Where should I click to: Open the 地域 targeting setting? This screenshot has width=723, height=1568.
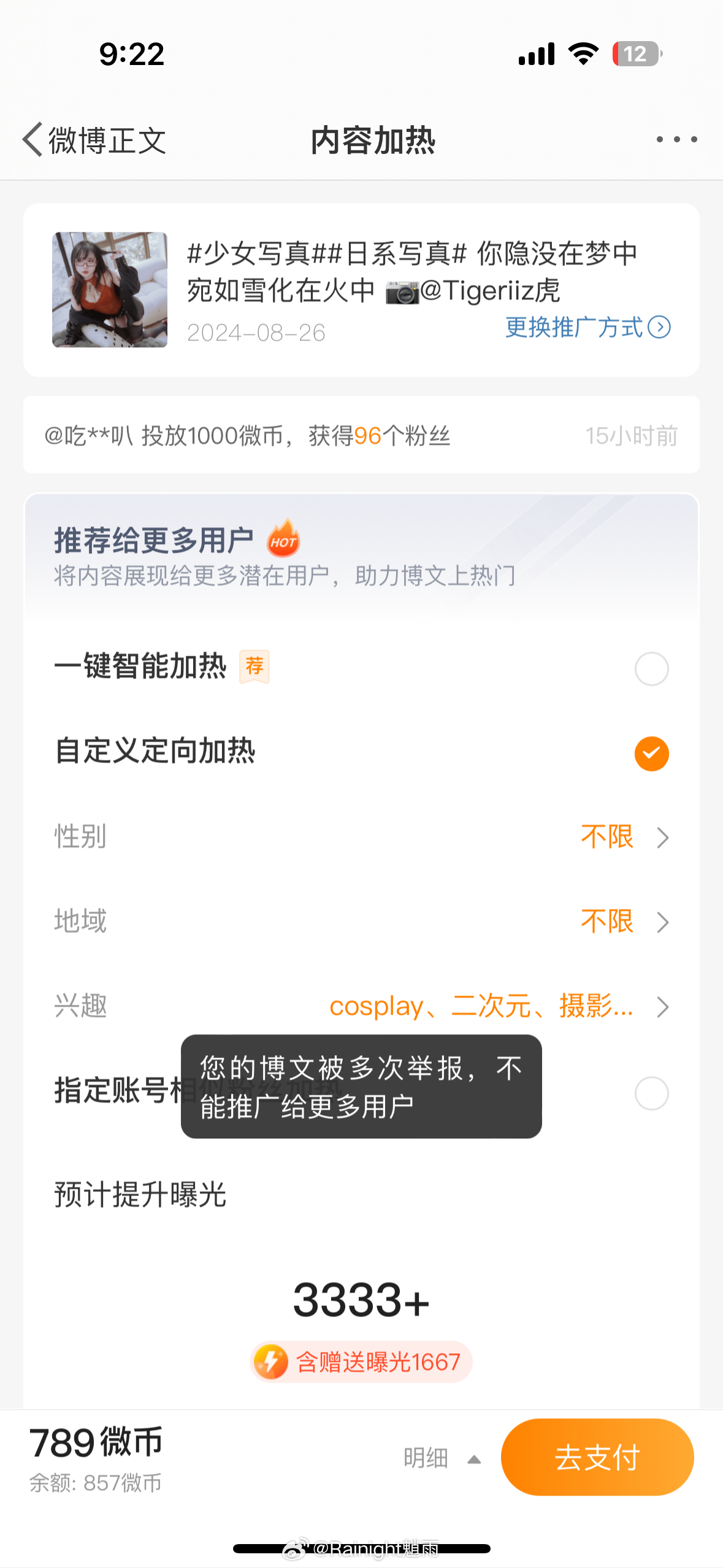[x=361, y=921]
